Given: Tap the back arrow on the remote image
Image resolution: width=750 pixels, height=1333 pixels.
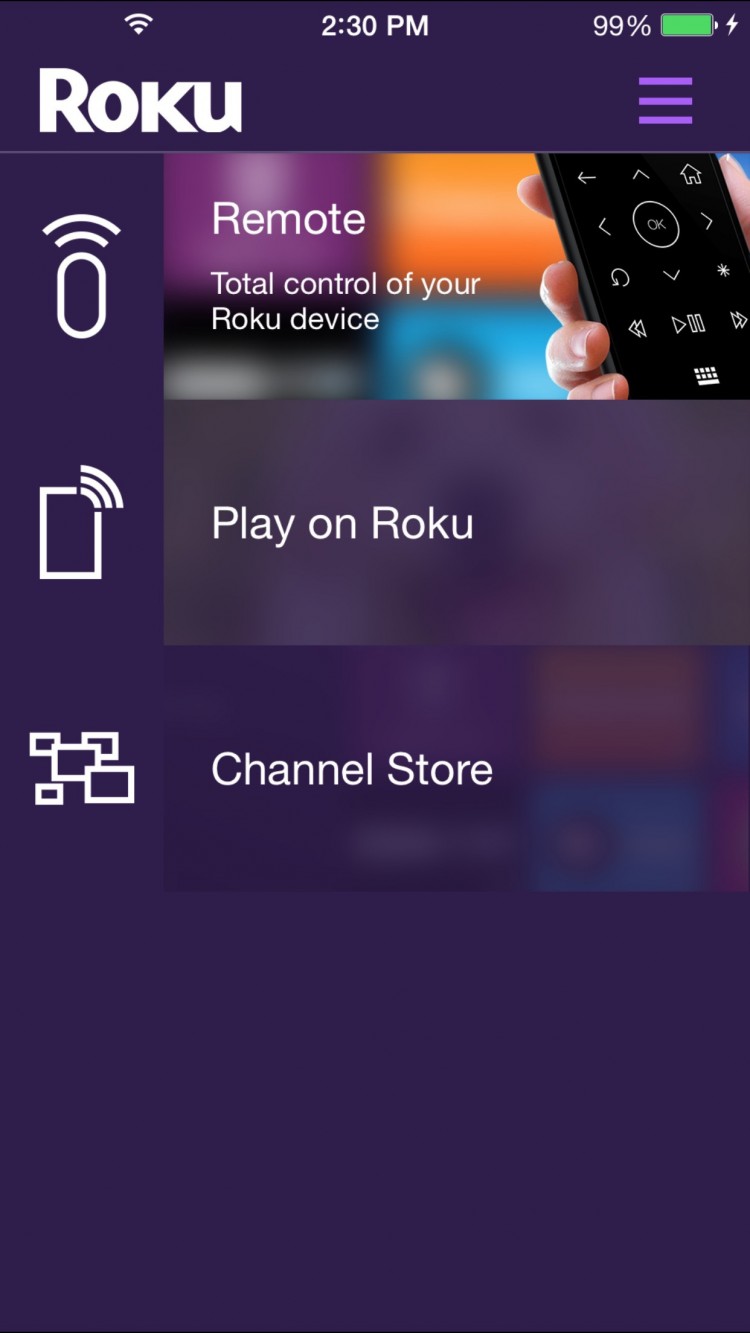Looking at the screenshot, I should pyautogui.click(x=585, y=177).
